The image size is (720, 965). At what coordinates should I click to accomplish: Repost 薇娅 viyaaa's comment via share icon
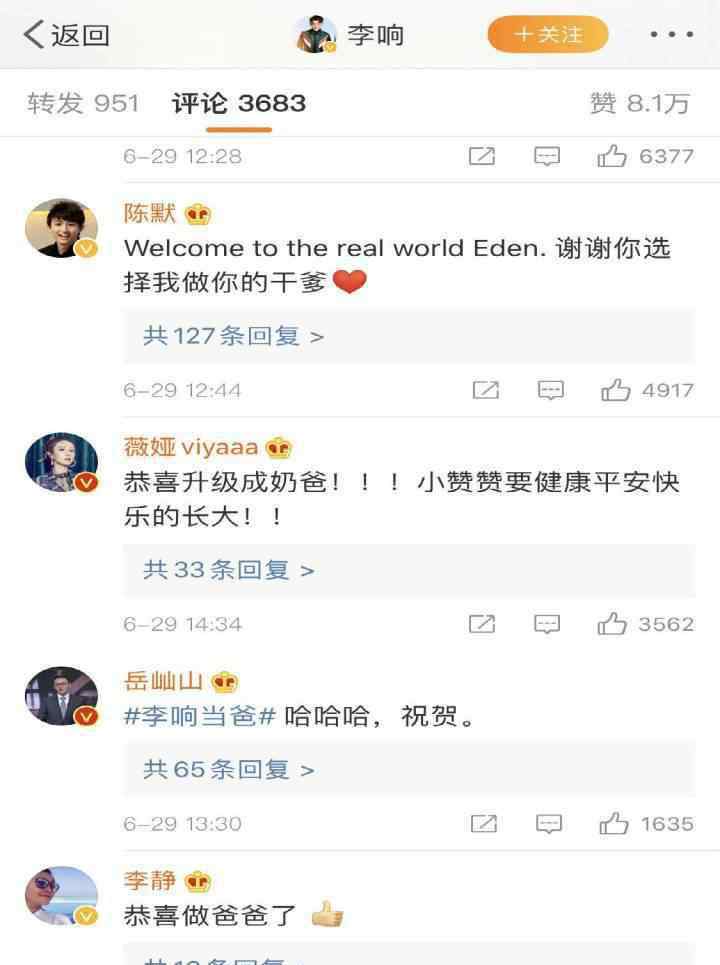click(482, 624)
